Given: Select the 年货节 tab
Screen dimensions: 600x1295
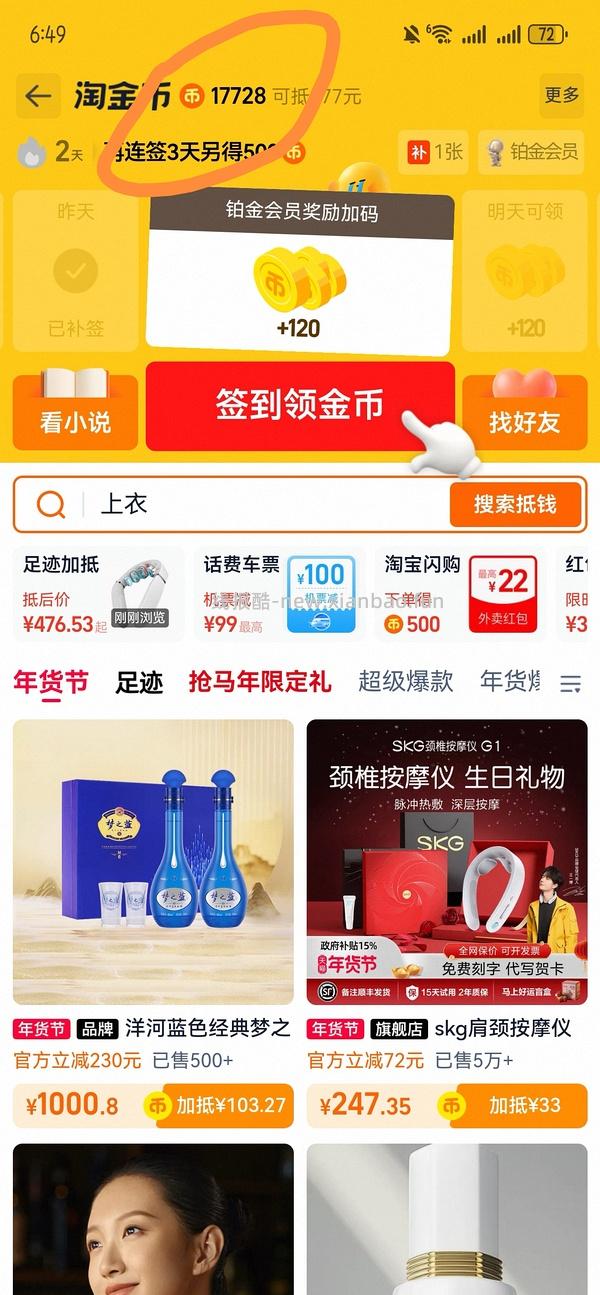Looking at the screenshot, I should 51,683.
